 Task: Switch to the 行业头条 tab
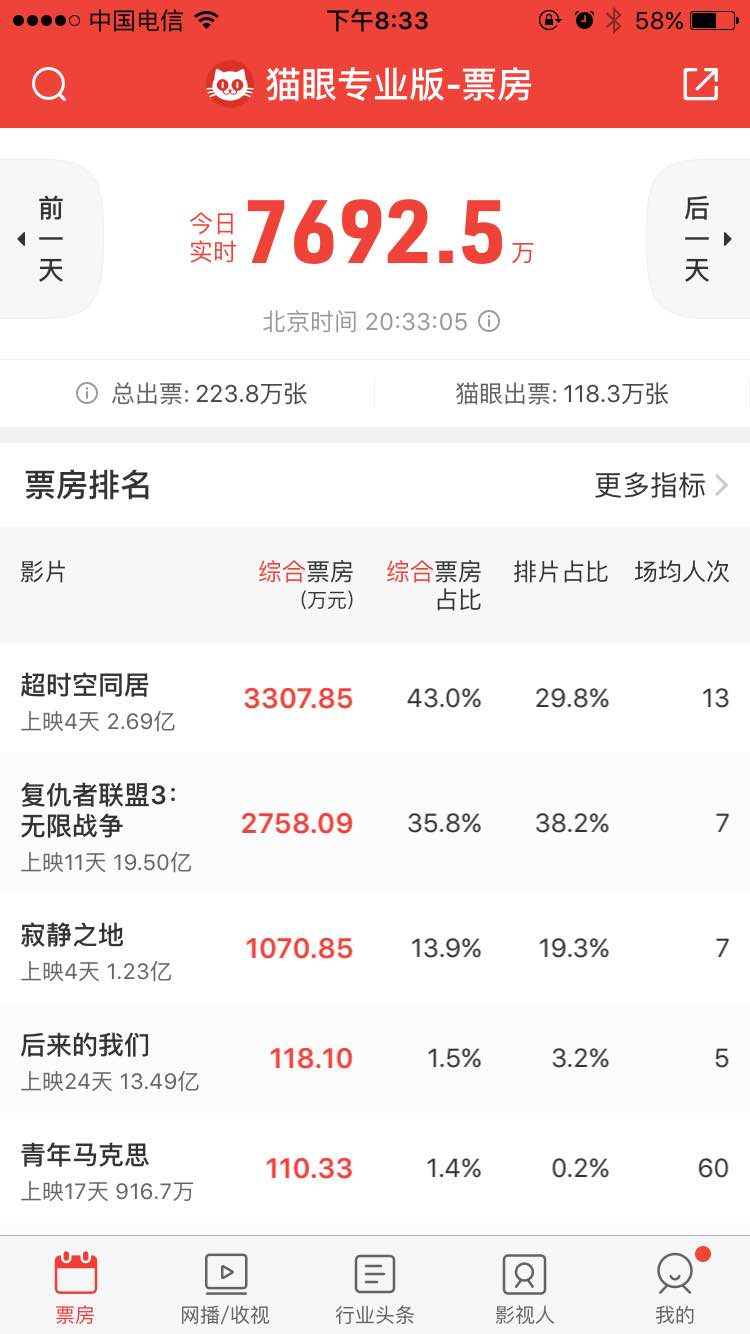pyautogui.click(x=375, y=1288)
